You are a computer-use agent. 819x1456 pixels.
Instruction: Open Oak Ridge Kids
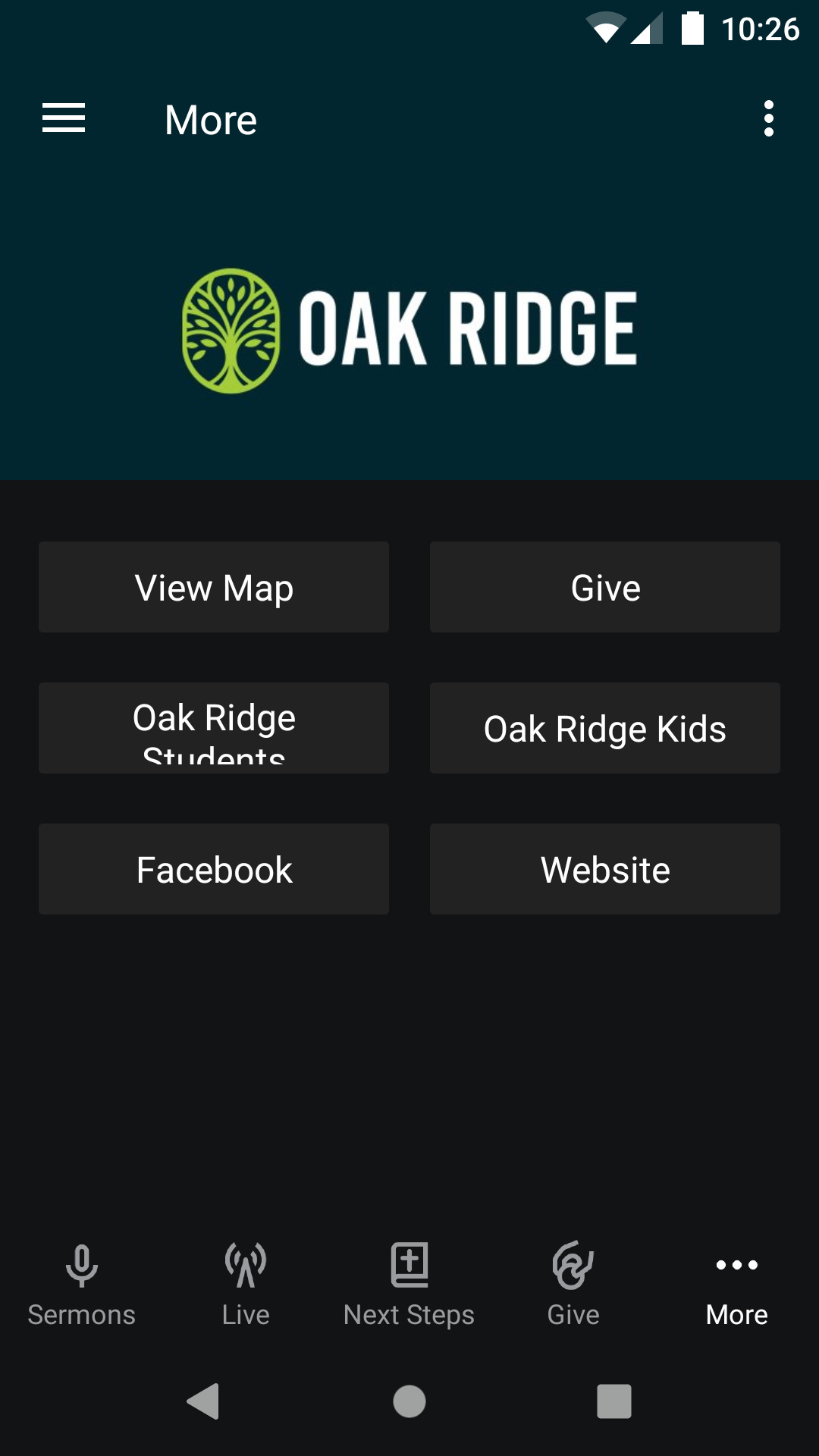[604, 727]
